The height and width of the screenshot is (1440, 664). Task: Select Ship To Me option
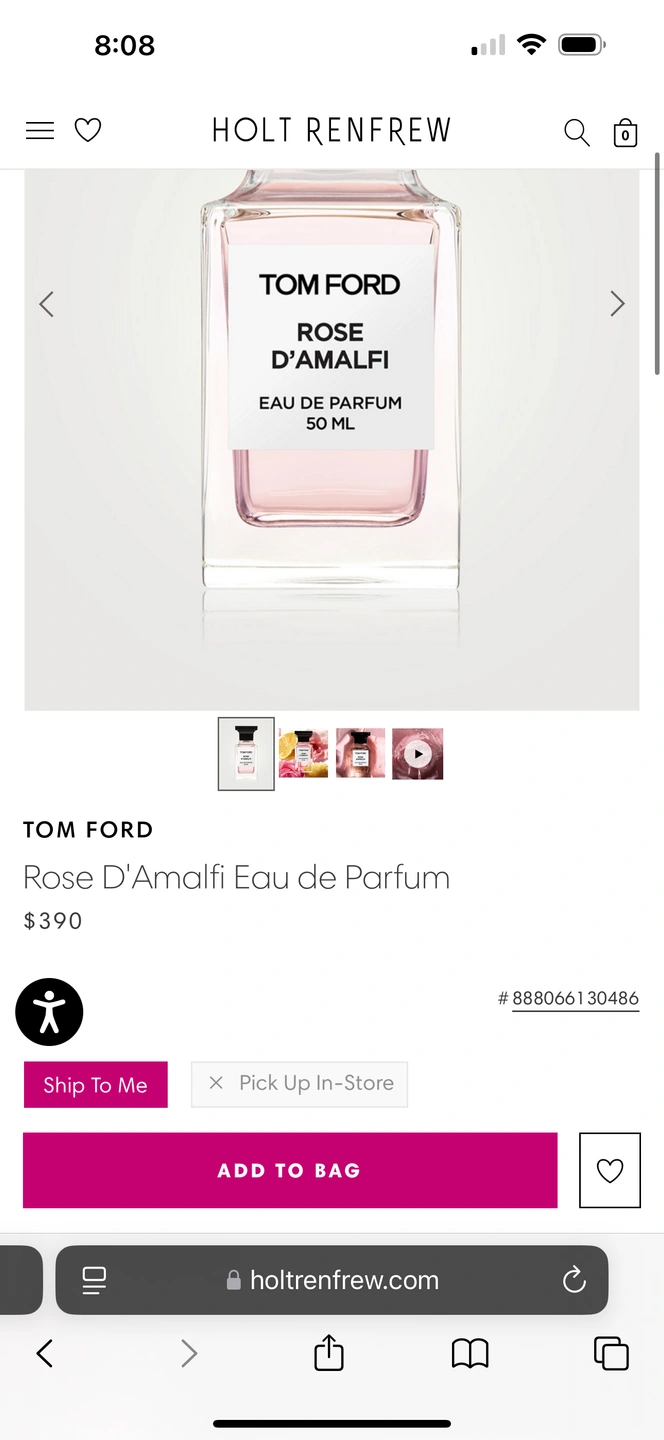coord(96,1085)
